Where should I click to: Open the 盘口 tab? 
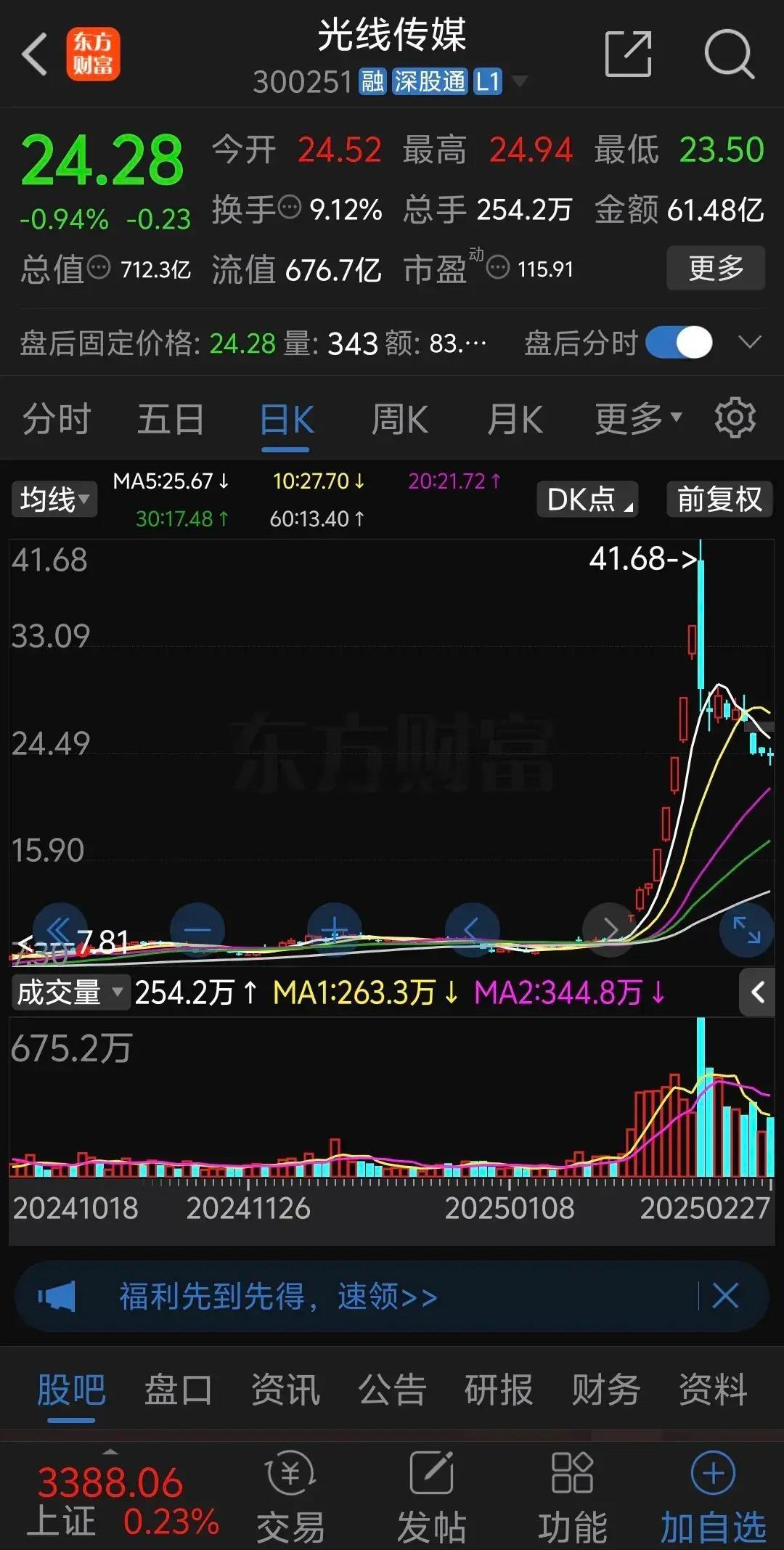[178, 1390]
